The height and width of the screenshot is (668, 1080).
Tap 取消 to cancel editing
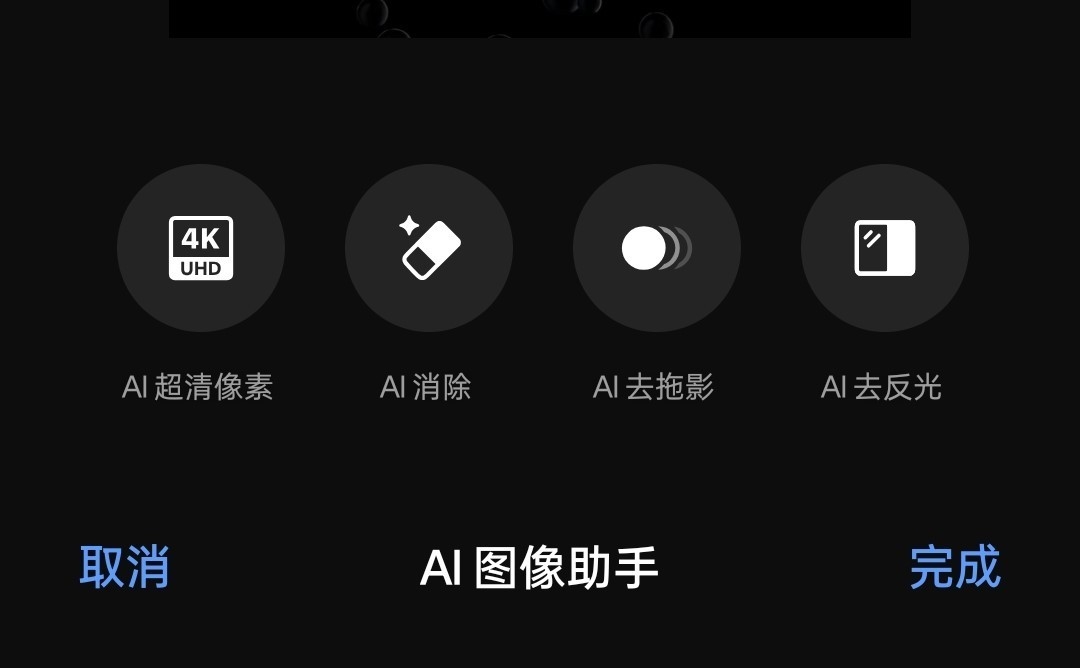125,567
